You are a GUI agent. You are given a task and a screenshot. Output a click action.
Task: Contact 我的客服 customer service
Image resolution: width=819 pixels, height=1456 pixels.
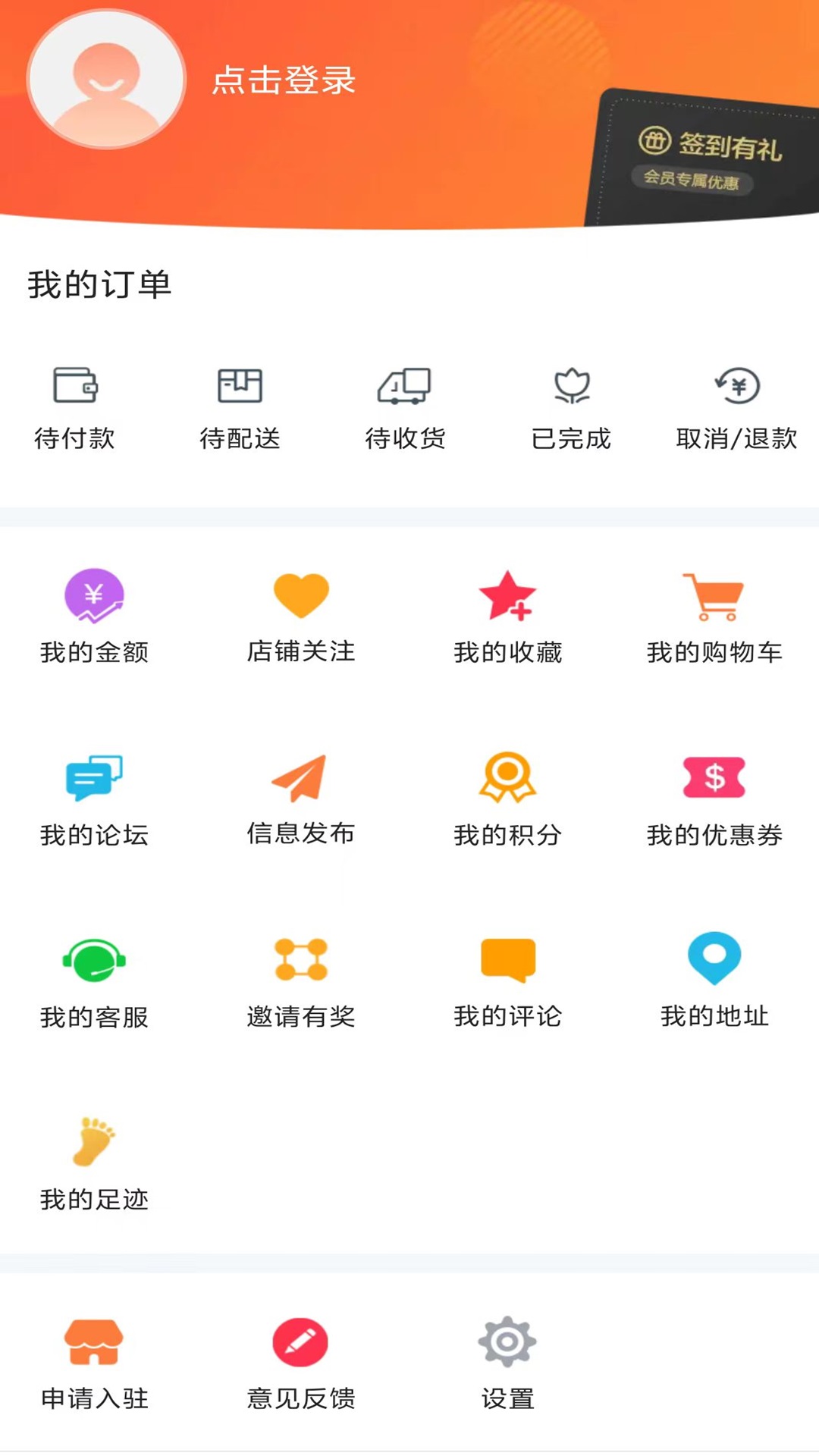[x=94, y=981]
